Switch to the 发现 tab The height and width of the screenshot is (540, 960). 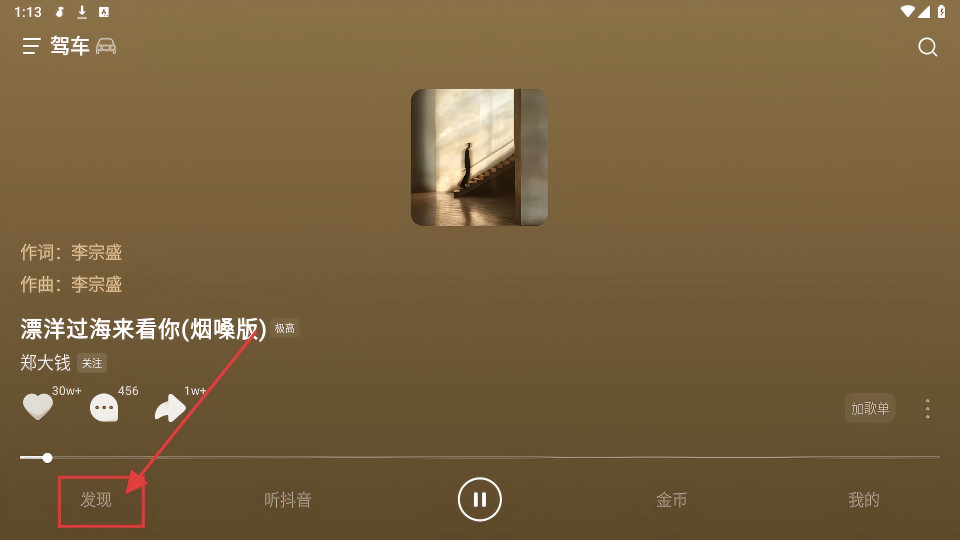tap(96, 500)
